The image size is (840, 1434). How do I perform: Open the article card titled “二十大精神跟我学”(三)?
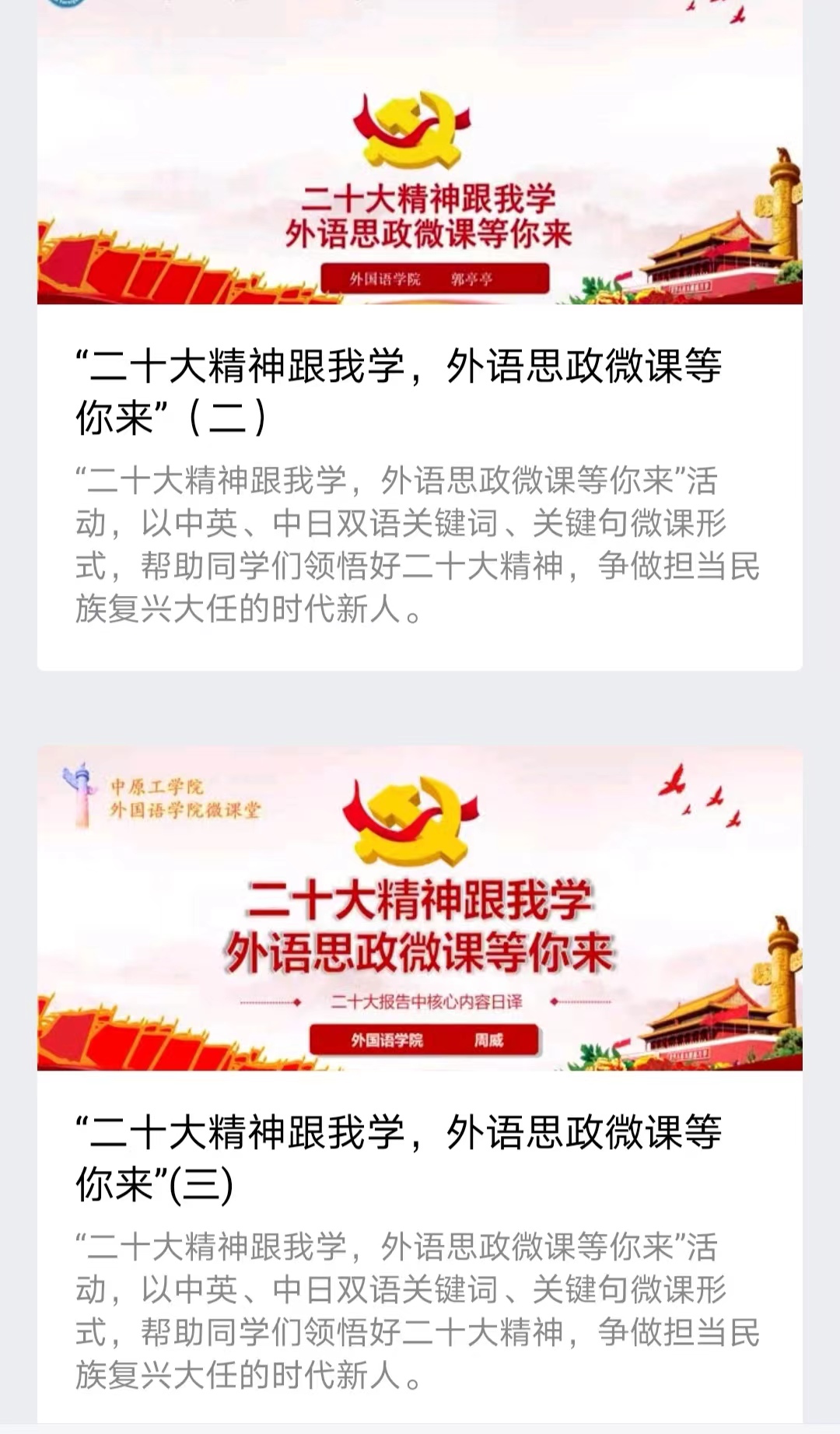tap(398, 1157)
